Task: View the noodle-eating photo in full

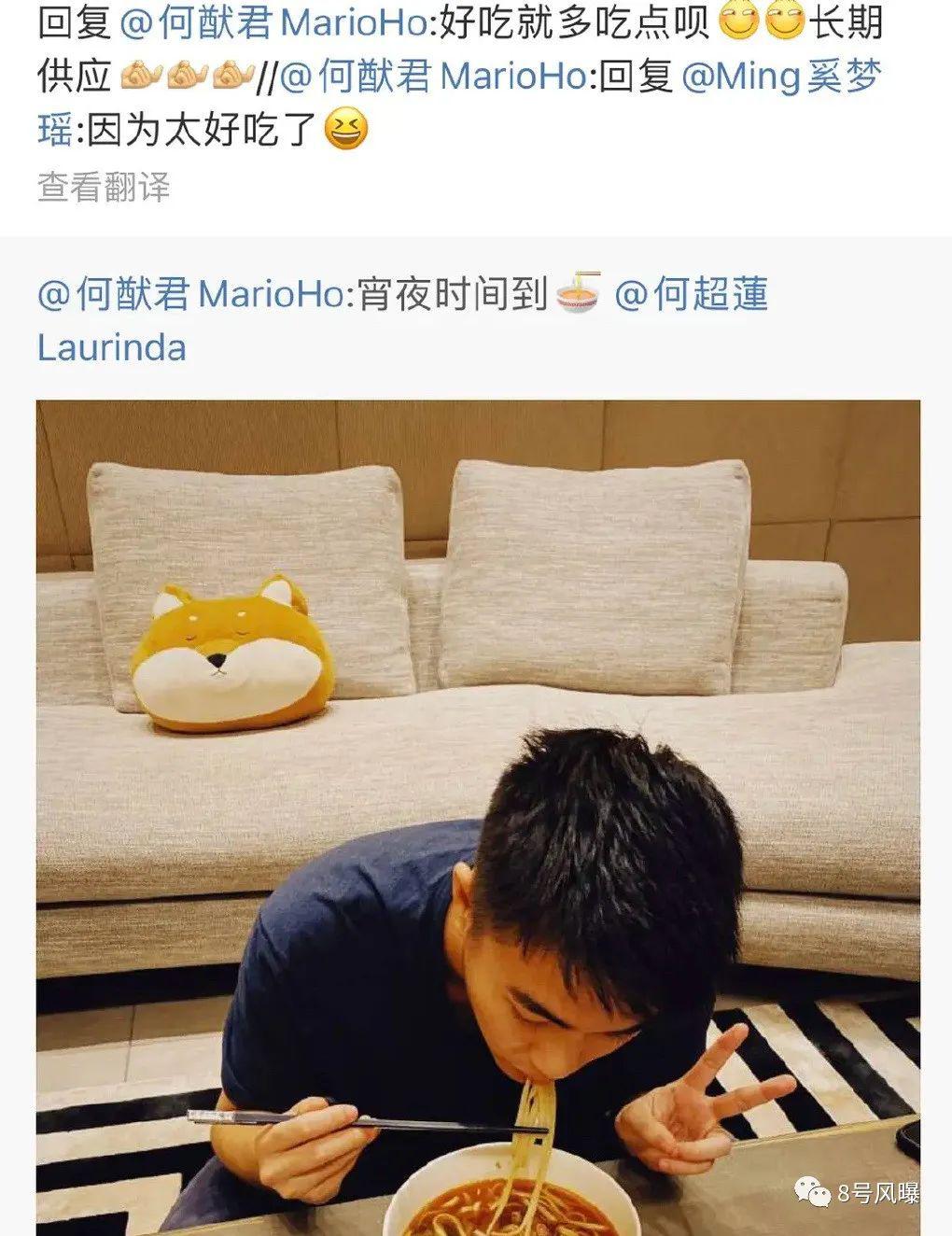Action: pyautogui.click(x=478, y=817)
